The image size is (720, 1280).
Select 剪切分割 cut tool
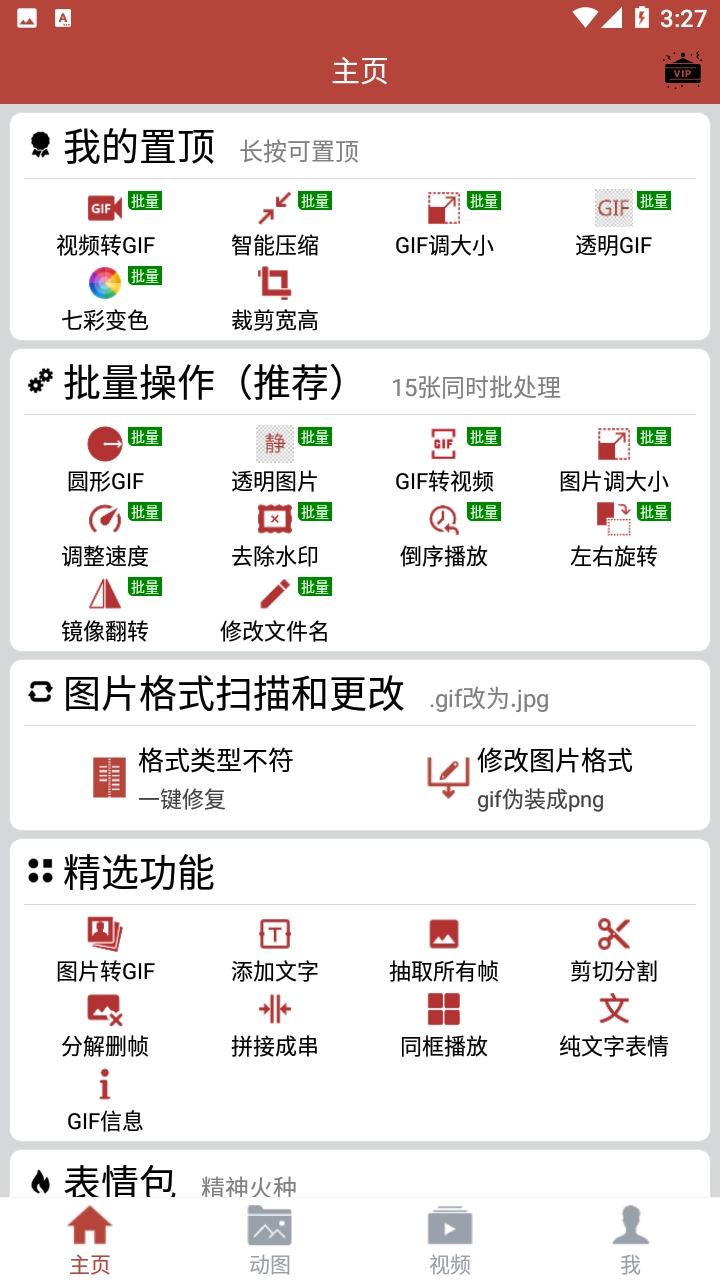coord(613,950)
